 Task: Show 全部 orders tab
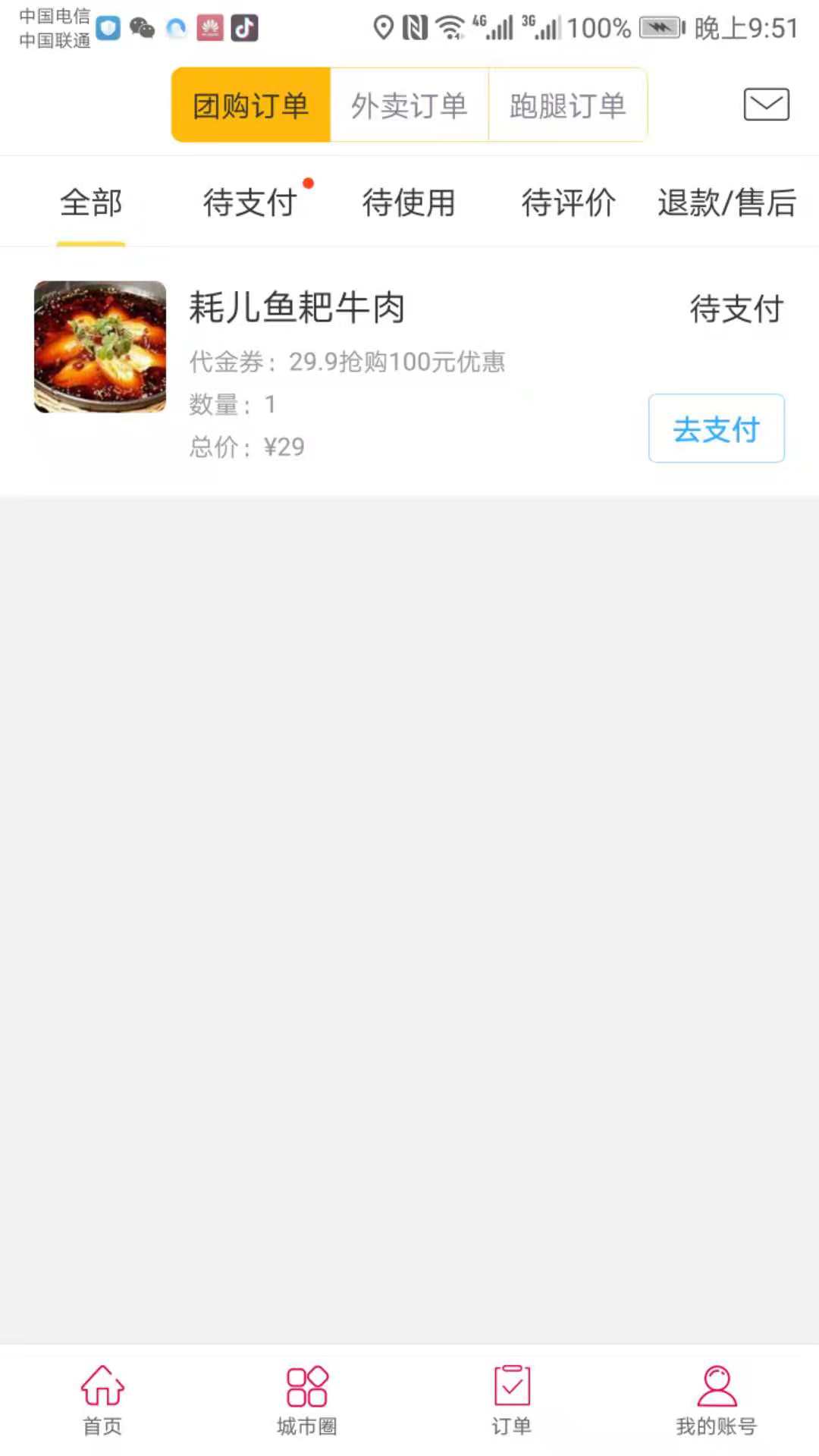pos(91,202)
